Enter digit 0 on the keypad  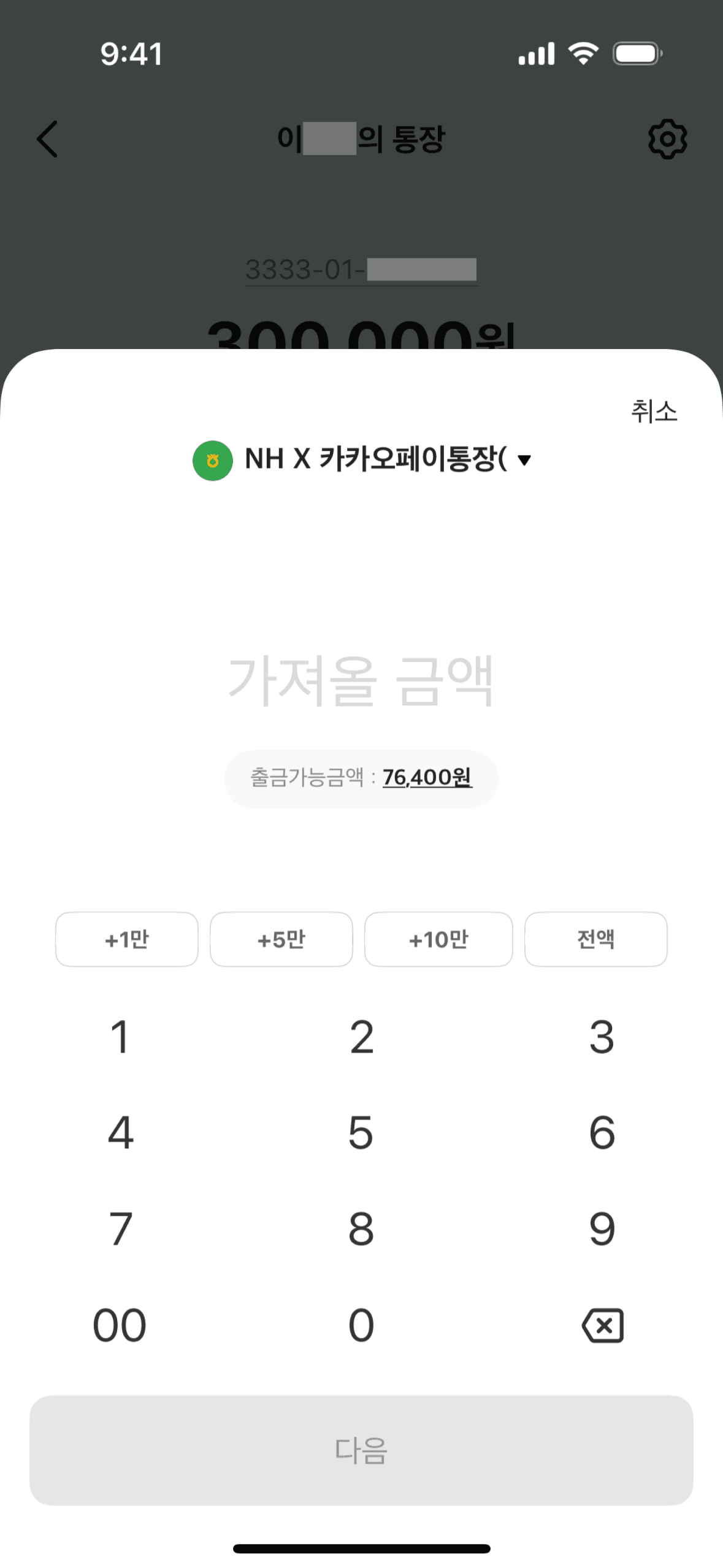click(x=361, y=1326)
